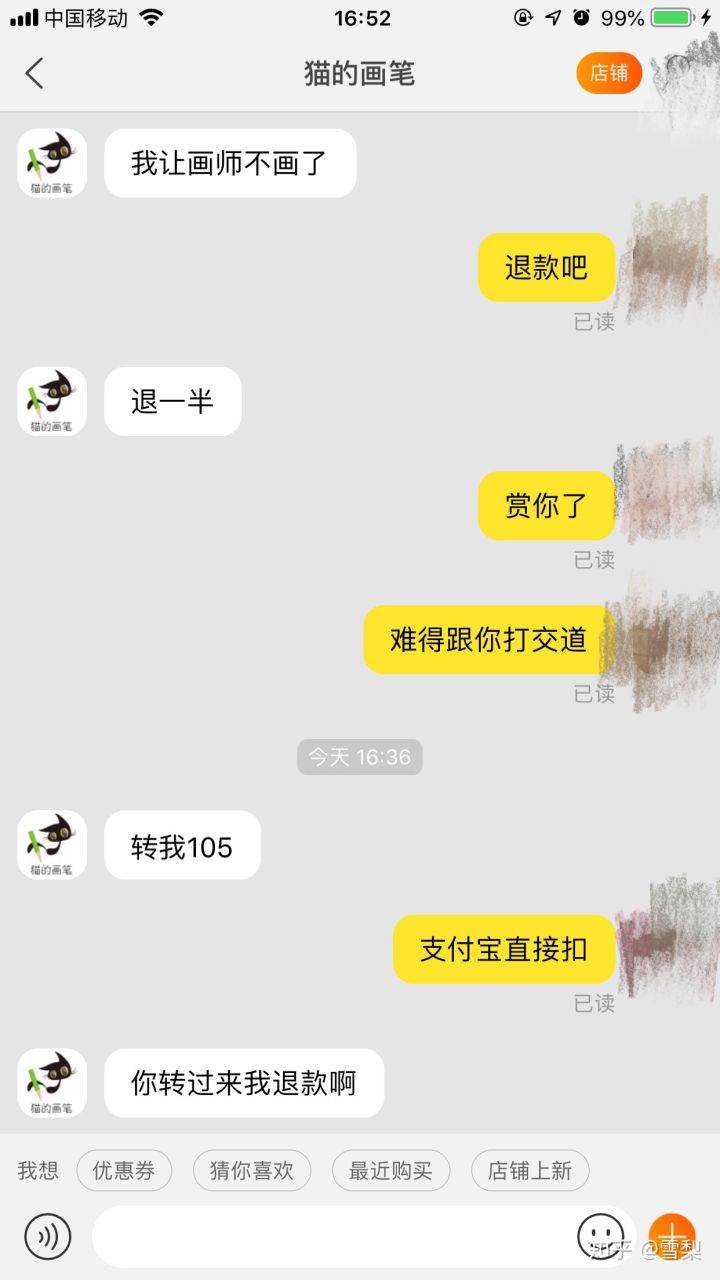Tap the 优惠券 chip
Screen dimensions: 720x1280
pos(124,1171)
